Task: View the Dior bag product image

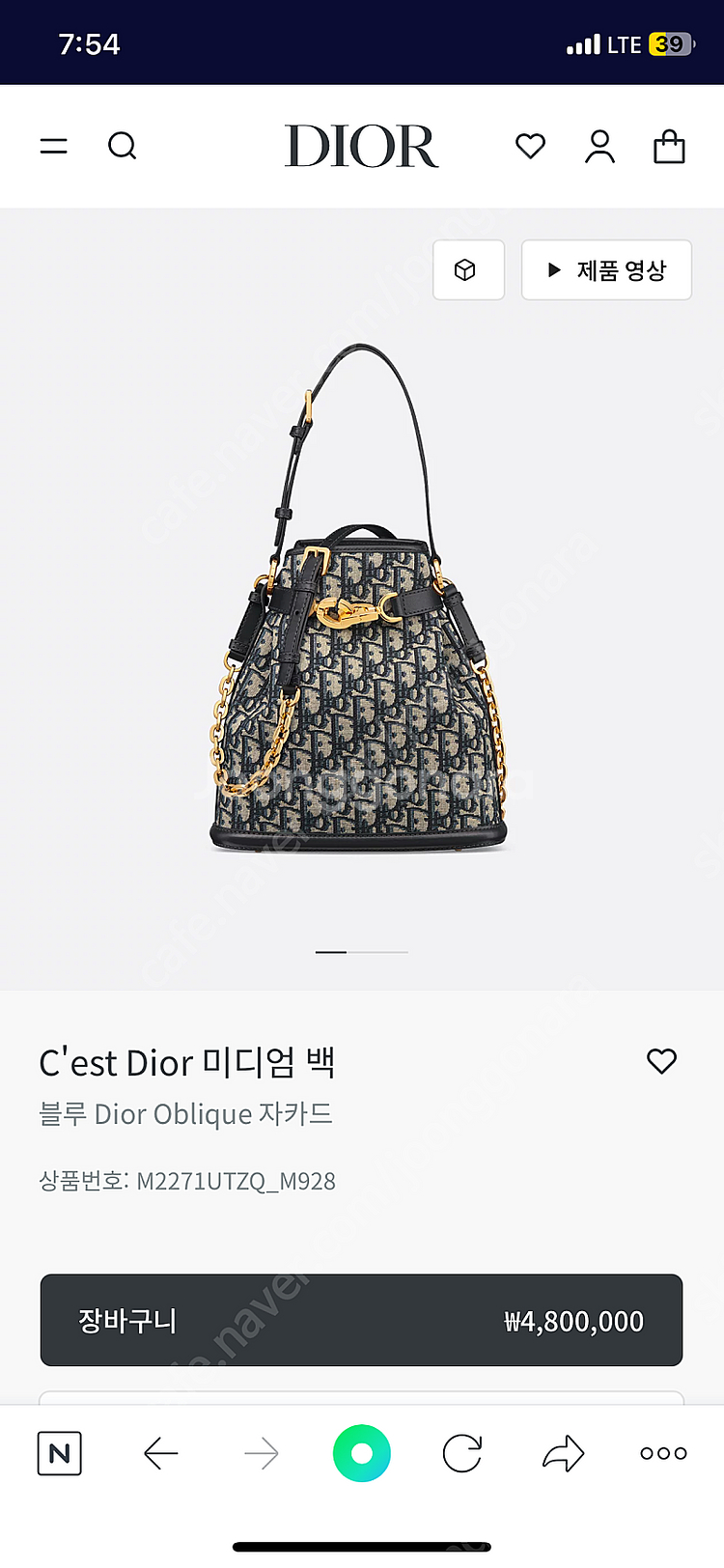Action: pyautogui.click(x=359, y=618)
